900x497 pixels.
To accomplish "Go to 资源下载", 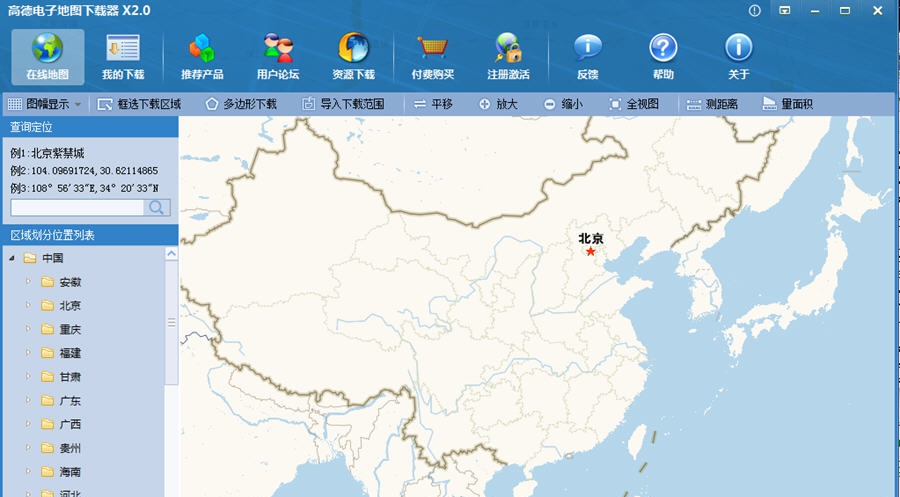I will pyautogui.click(x=353, y=56).
